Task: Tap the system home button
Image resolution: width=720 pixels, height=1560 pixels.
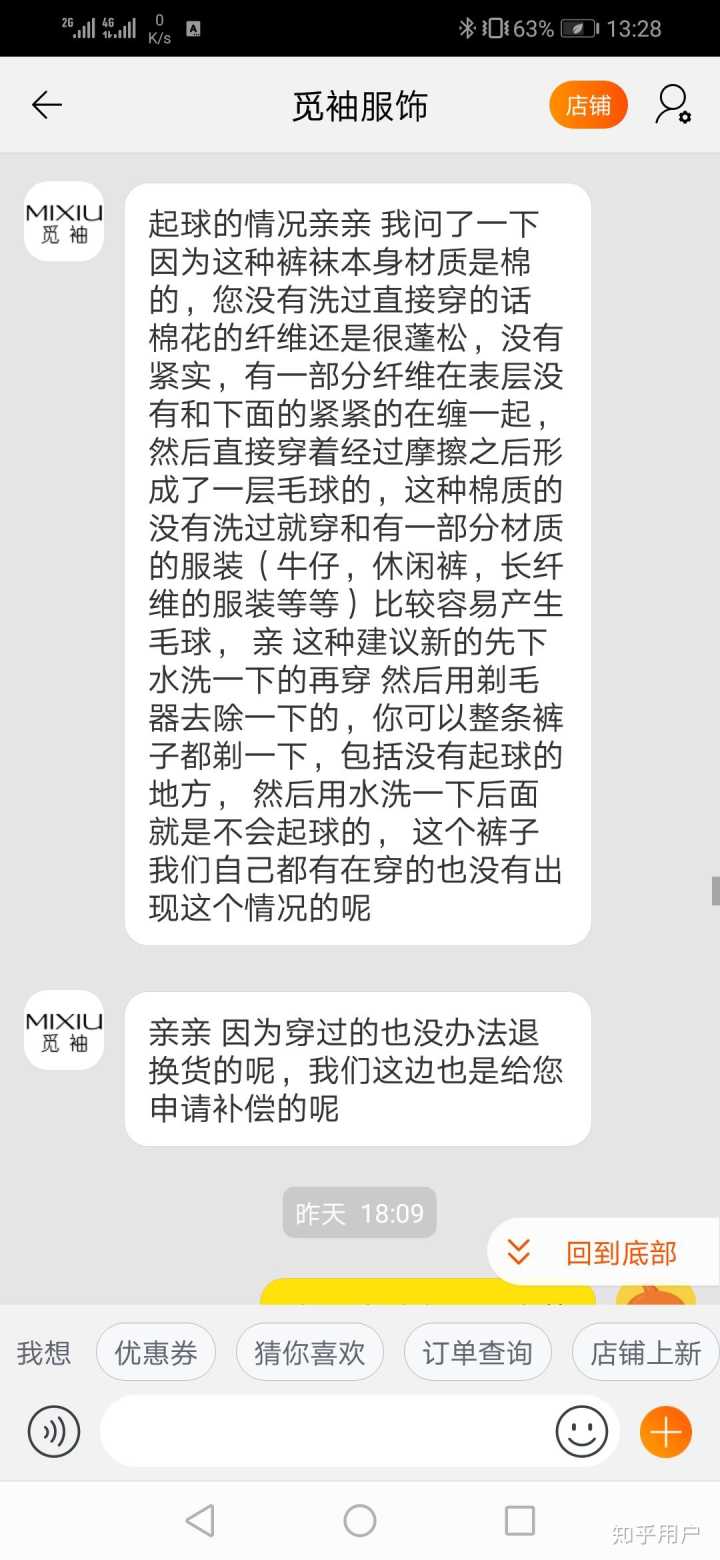Action: point(360,1521)
